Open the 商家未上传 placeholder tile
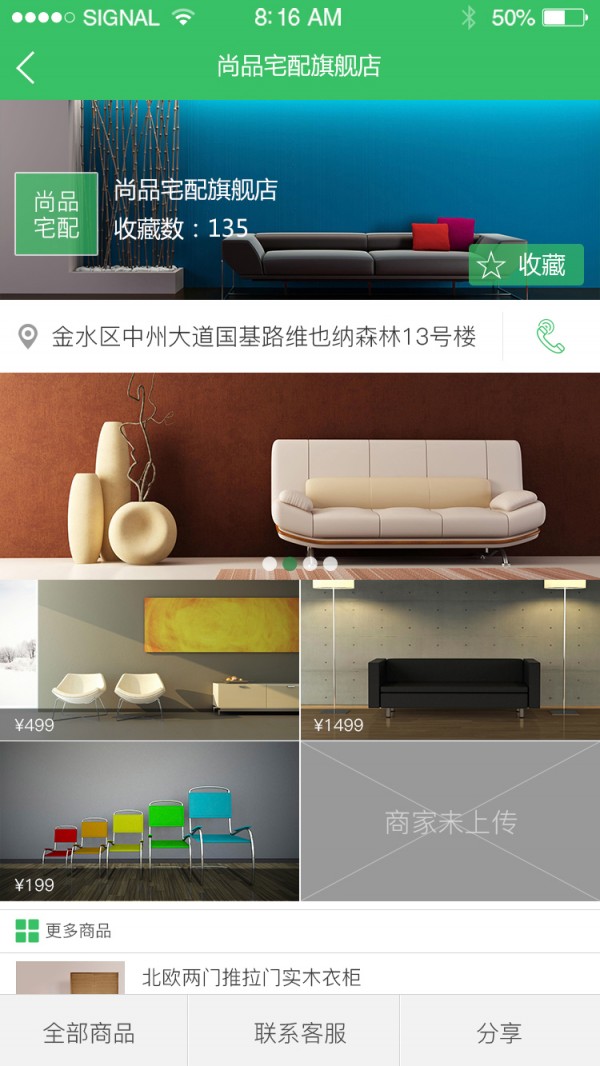The width and height of the screenshot is (600, 1066). [x=450, y=821]
